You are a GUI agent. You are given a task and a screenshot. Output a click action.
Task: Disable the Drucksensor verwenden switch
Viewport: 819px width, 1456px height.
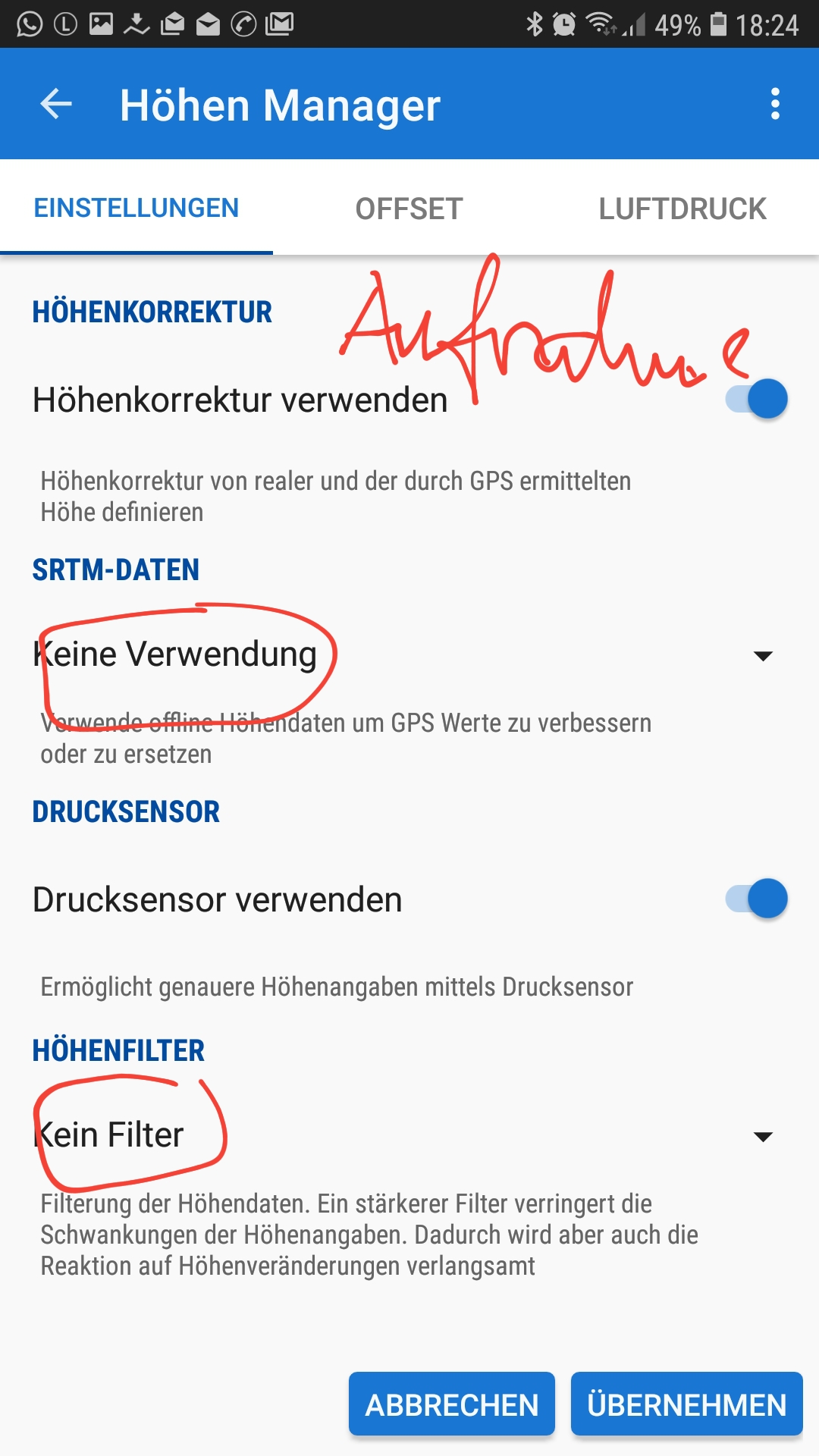(757, 899)
